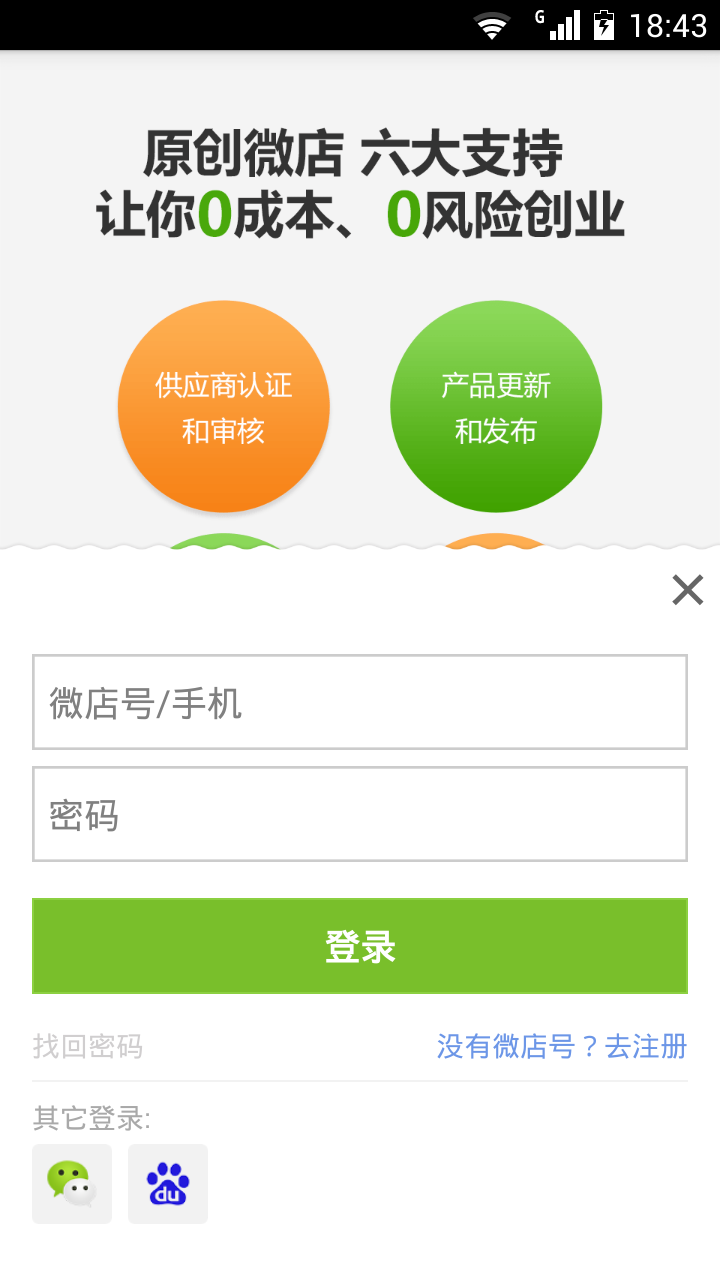Tap the 密码 password field
720x1280 pixels.
tap(360, 814)
